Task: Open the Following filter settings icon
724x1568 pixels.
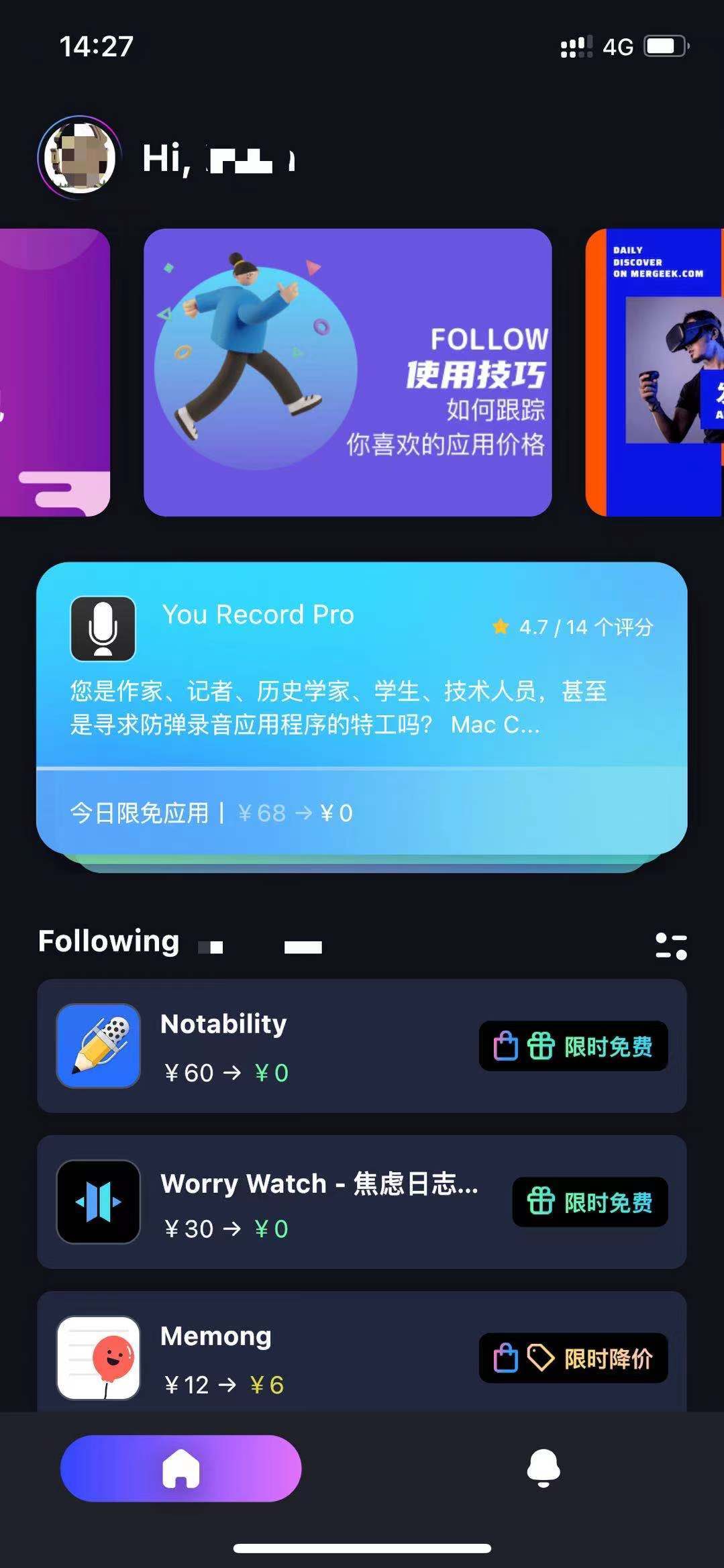Action: tap(671, 946)
